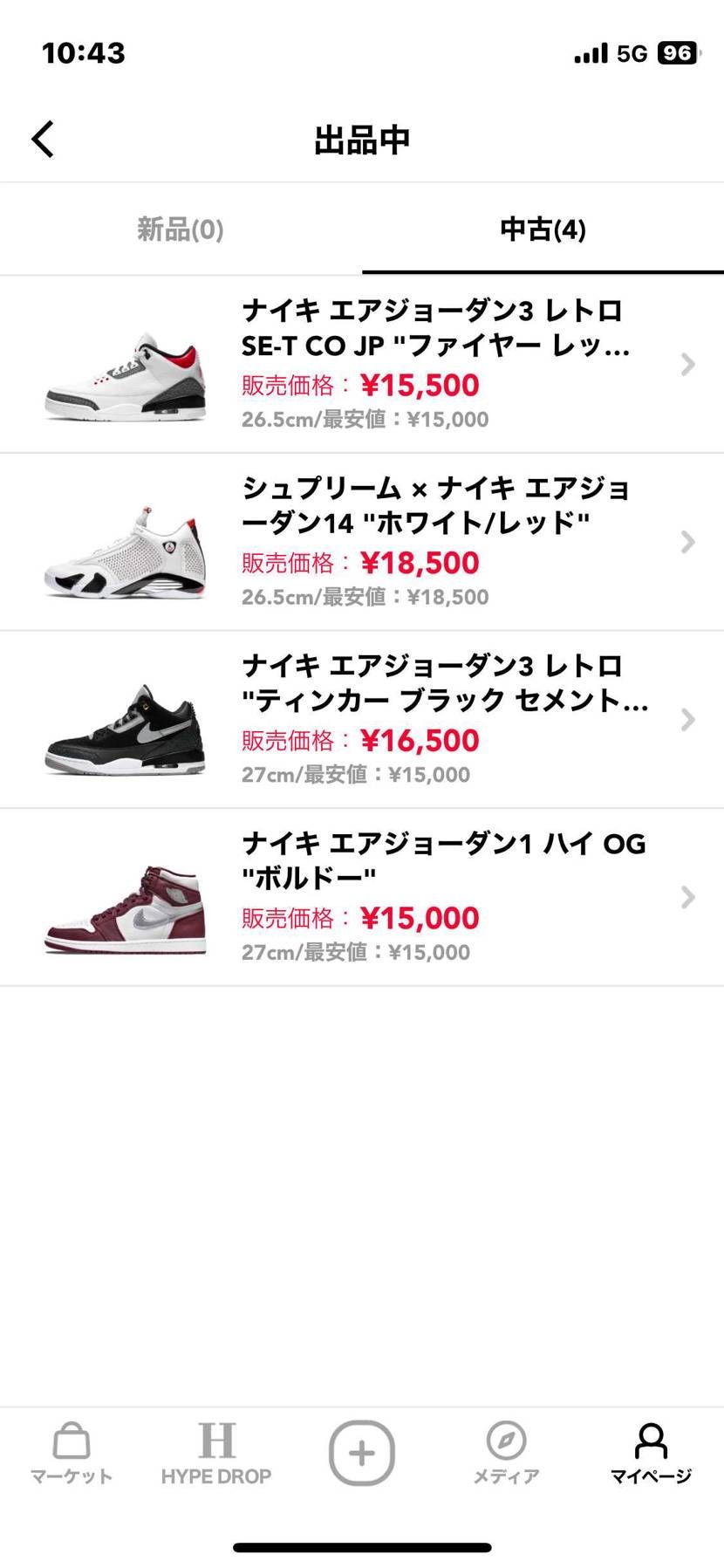Open the Air Jordan 3 Tinker Black listing
The image size is (724, 1568).
pos(687,719)
